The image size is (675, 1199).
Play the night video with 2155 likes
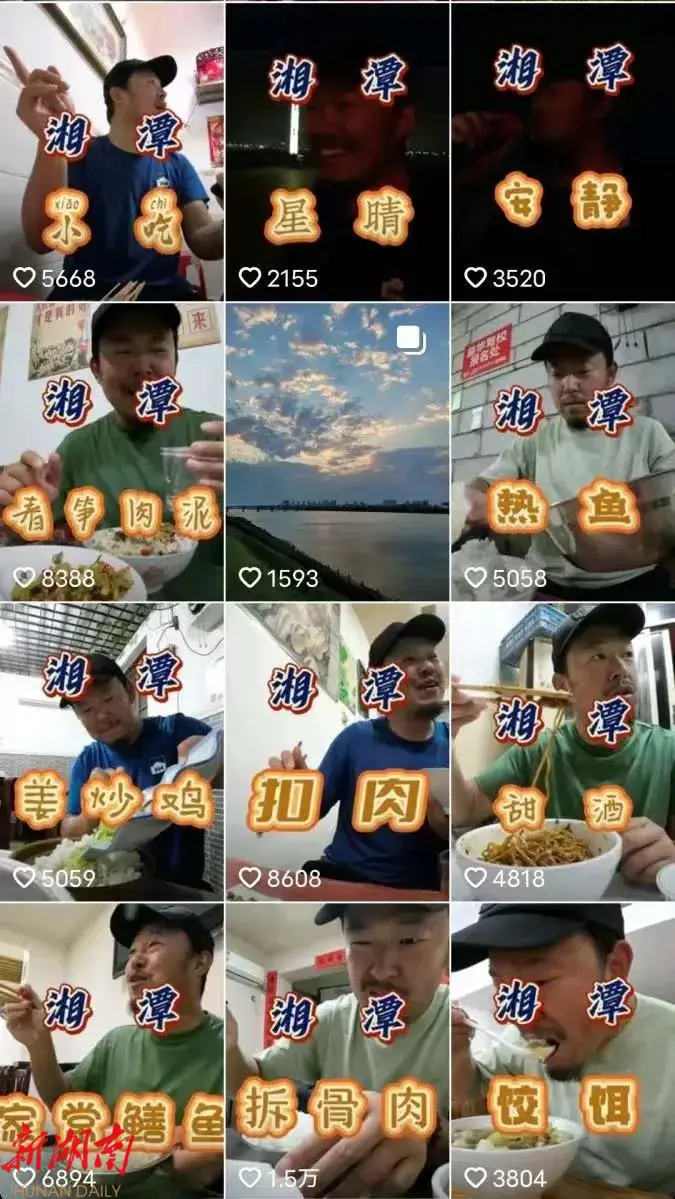337,150
